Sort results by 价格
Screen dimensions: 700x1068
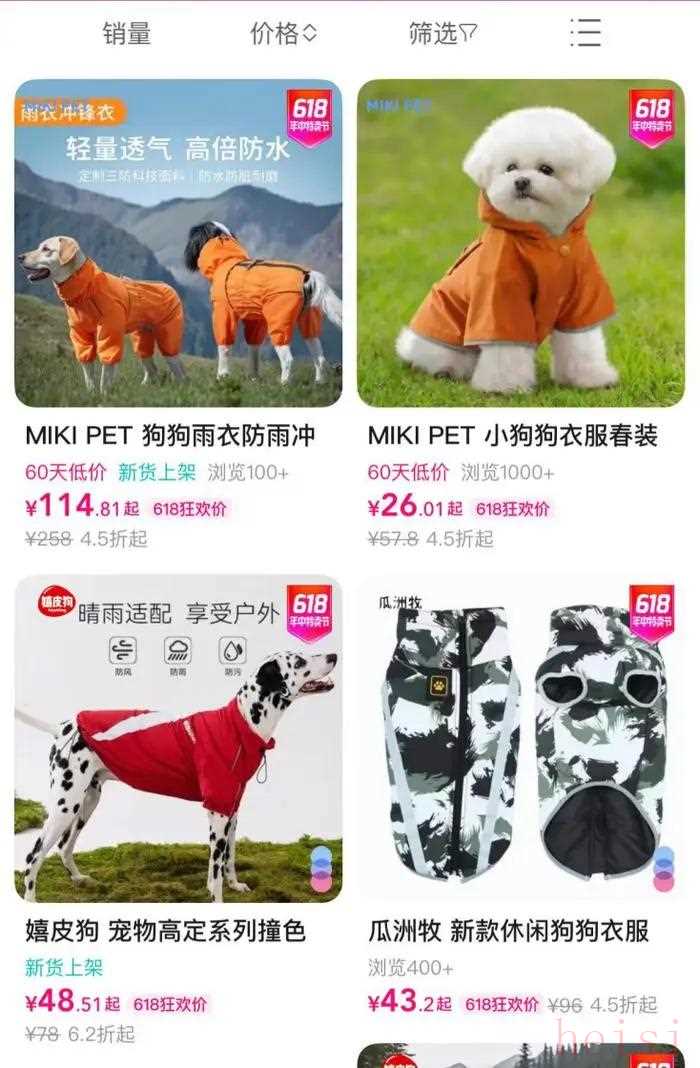pos(283,34)
